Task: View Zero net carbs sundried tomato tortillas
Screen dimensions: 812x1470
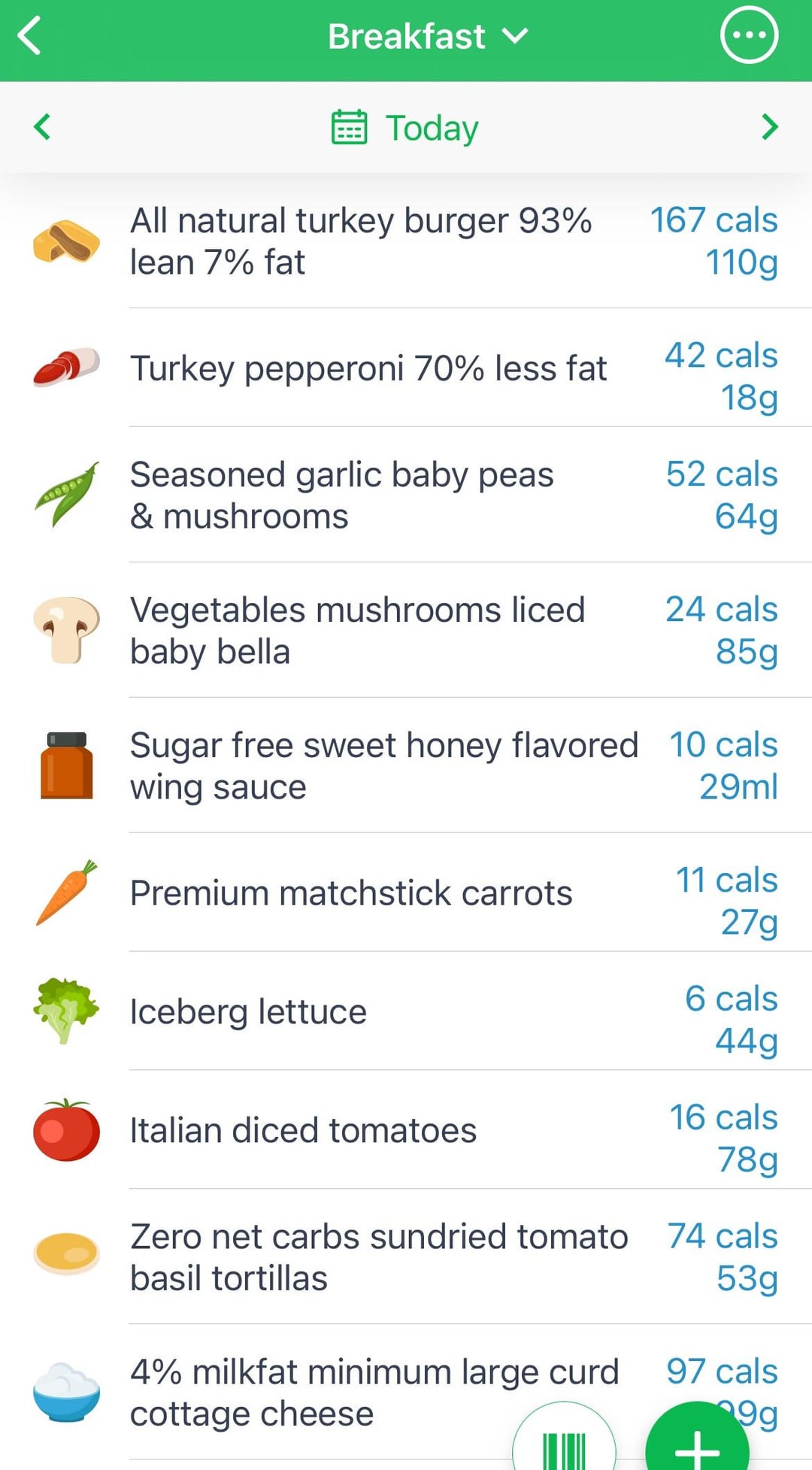Action: tap(406, 1256)
